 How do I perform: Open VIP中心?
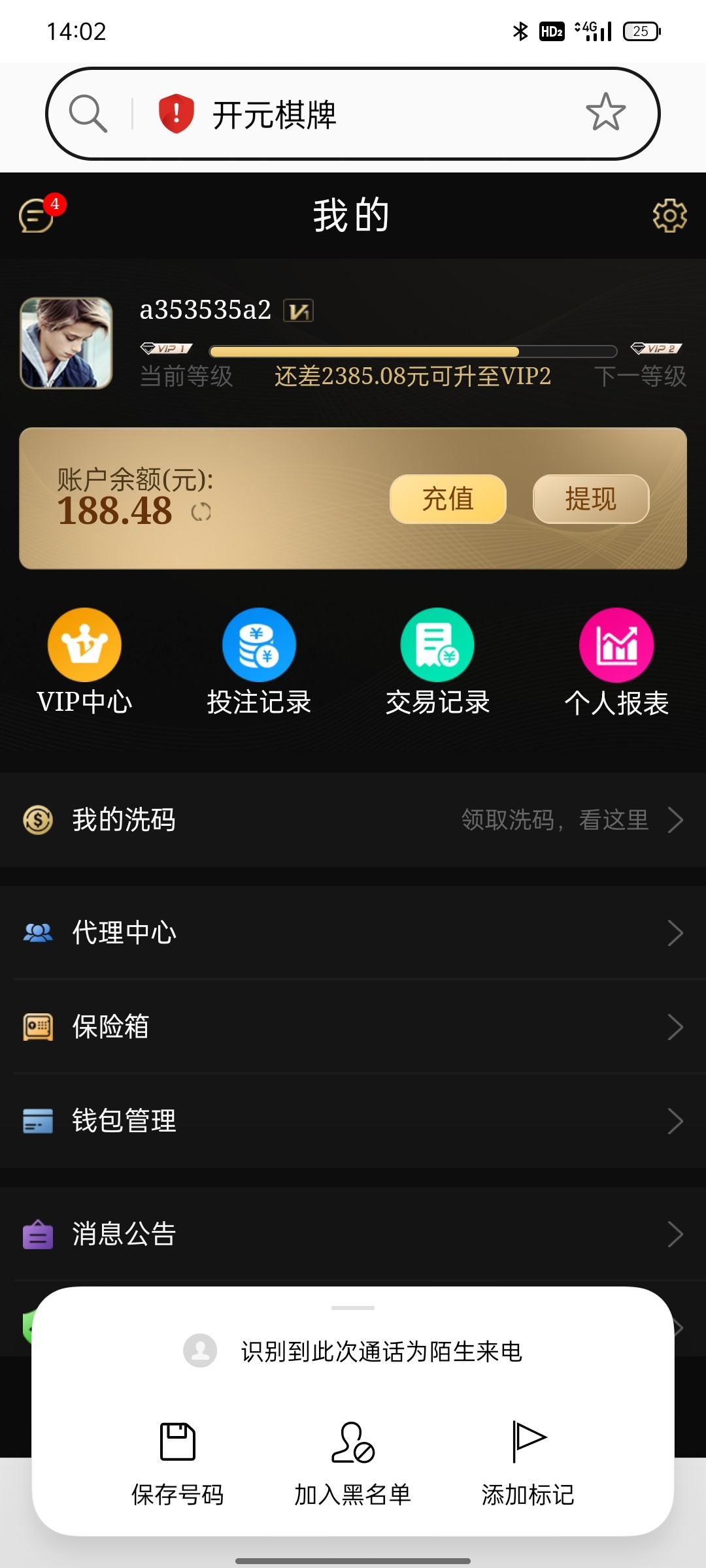pyautogui.click(x=84, y=661)
